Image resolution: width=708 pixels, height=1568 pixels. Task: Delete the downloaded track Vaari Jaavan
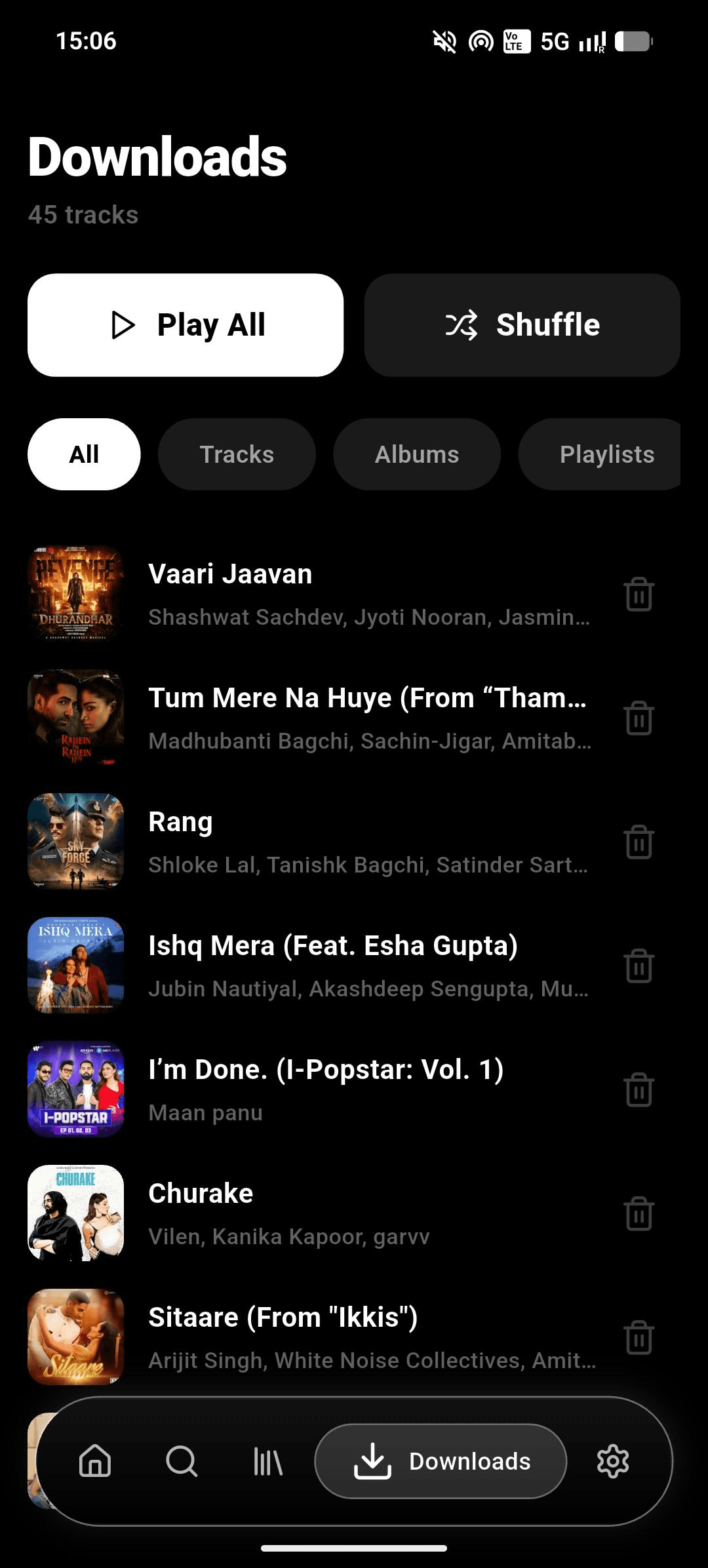coord(638,595)
